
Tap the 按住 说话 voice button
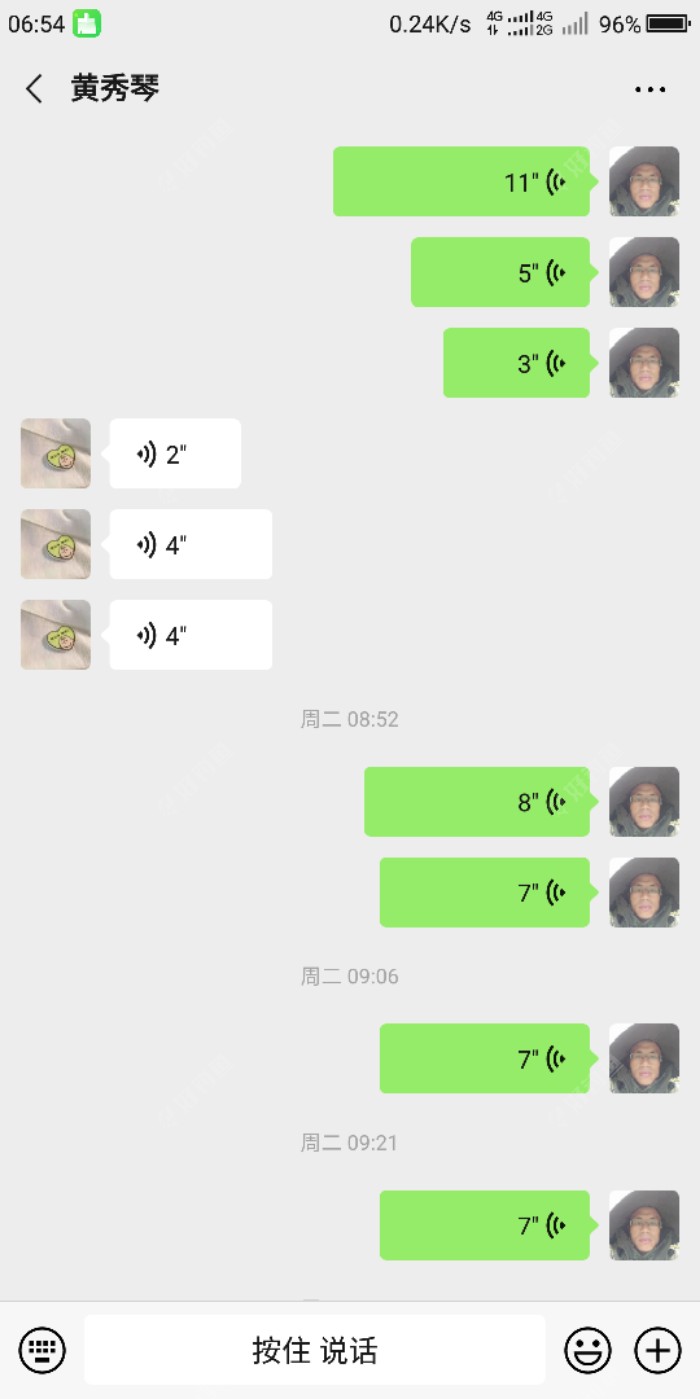[315, 1351]
